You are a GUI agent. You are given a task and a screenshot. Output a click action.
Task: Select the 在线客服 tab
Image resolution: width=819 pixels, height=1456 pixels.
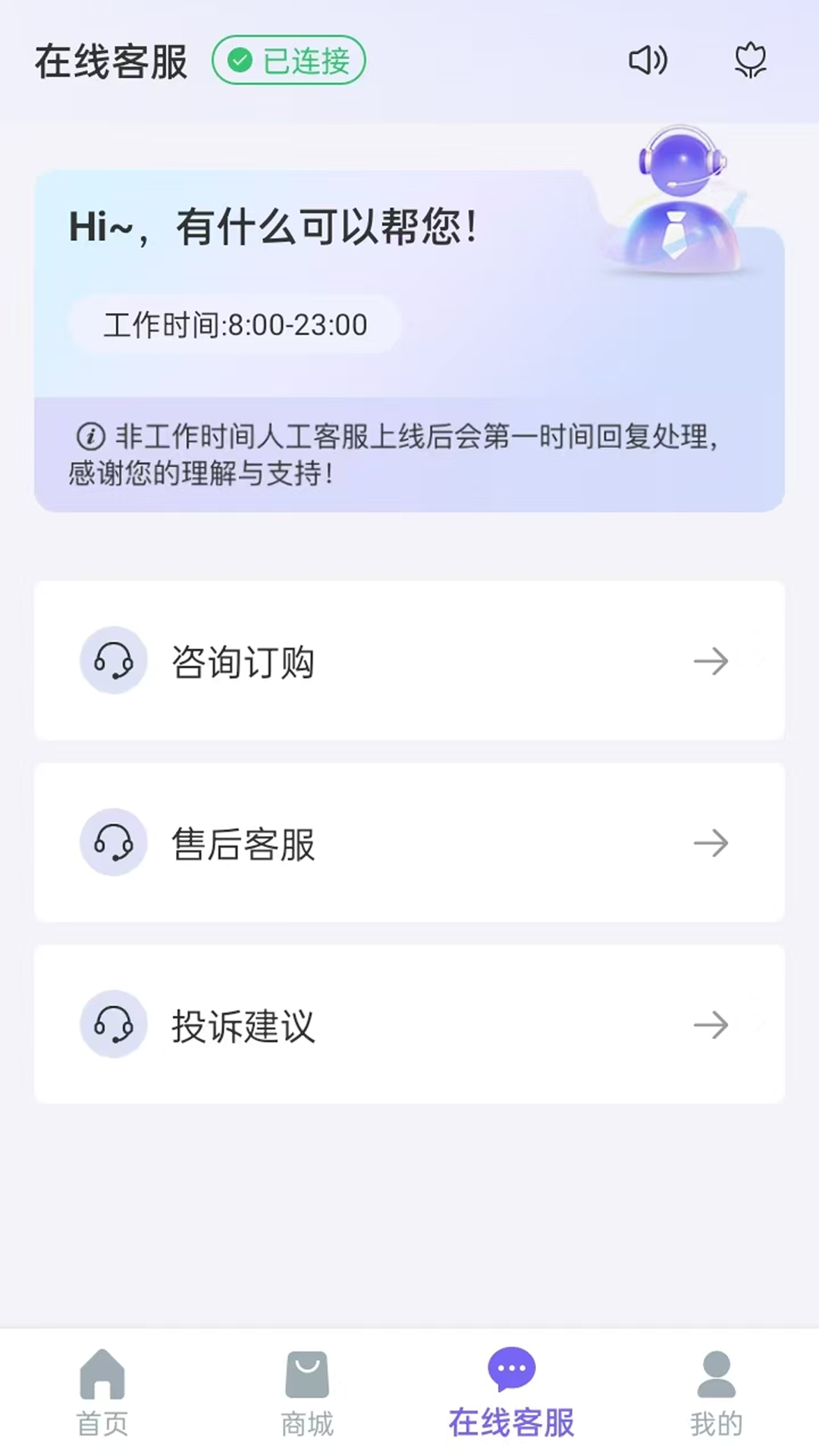tap(512, 1392)
